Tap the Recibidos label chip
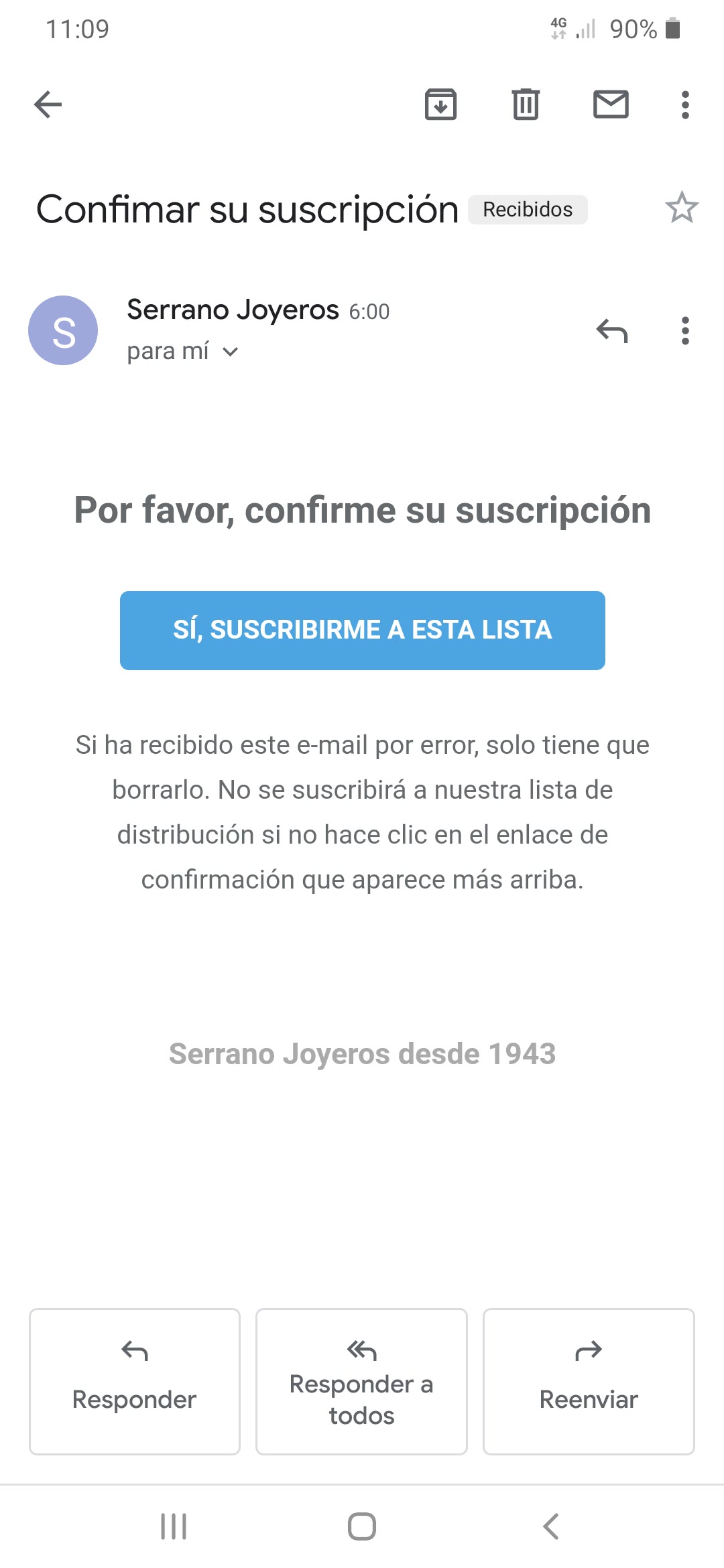 click(528, 210)
